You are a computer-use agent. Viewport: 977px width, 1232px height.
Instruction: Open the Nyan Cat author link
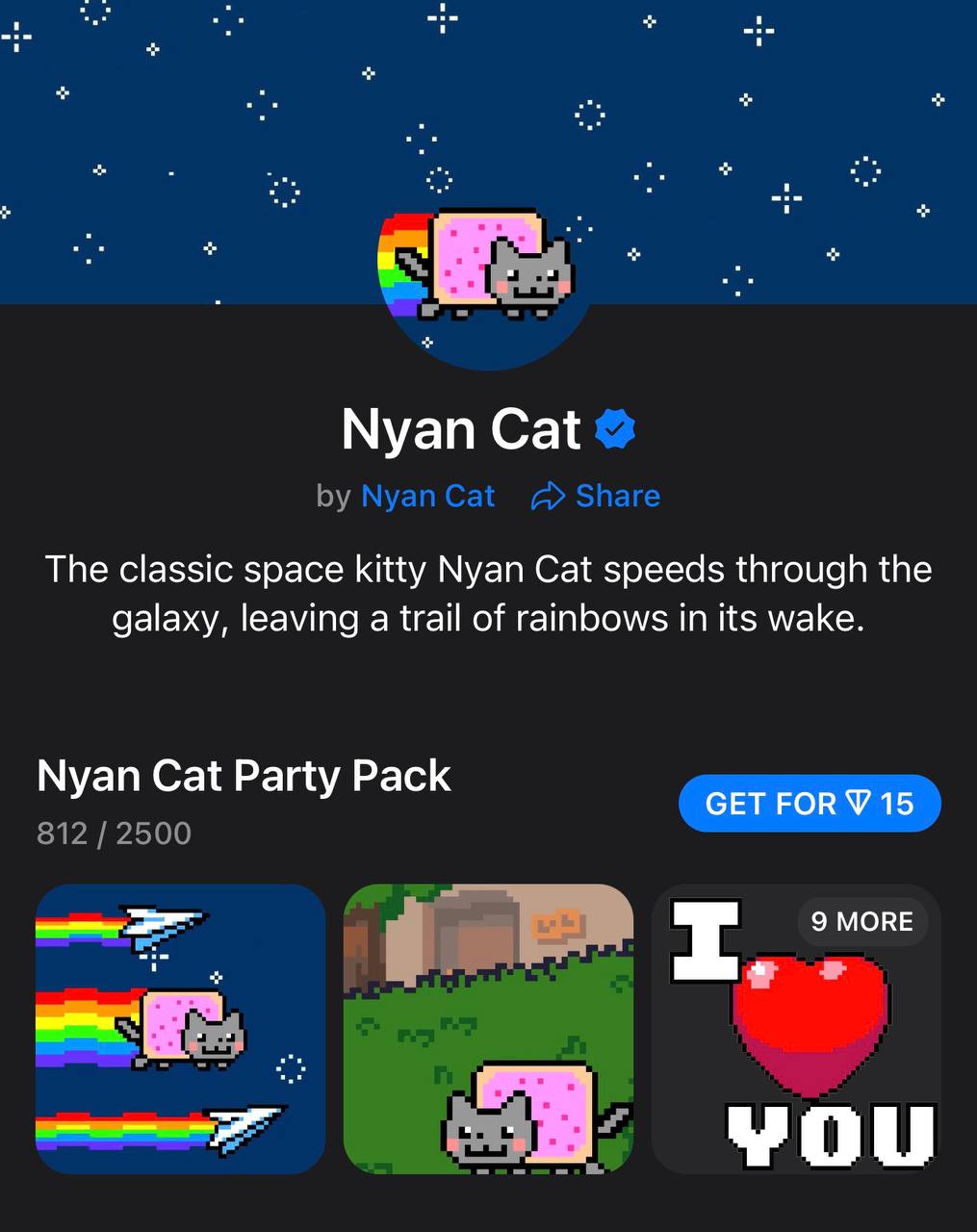pyautogui.click(x=427, y=496)
